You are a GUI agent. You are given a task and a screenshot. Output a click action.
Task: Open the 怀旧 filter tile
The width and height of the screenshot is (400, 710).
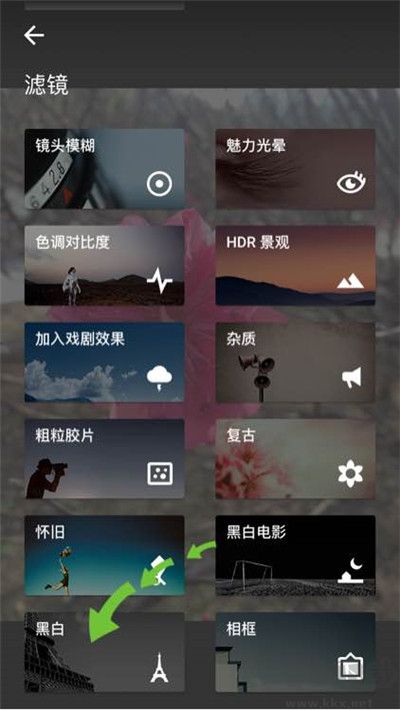point(104,556)
